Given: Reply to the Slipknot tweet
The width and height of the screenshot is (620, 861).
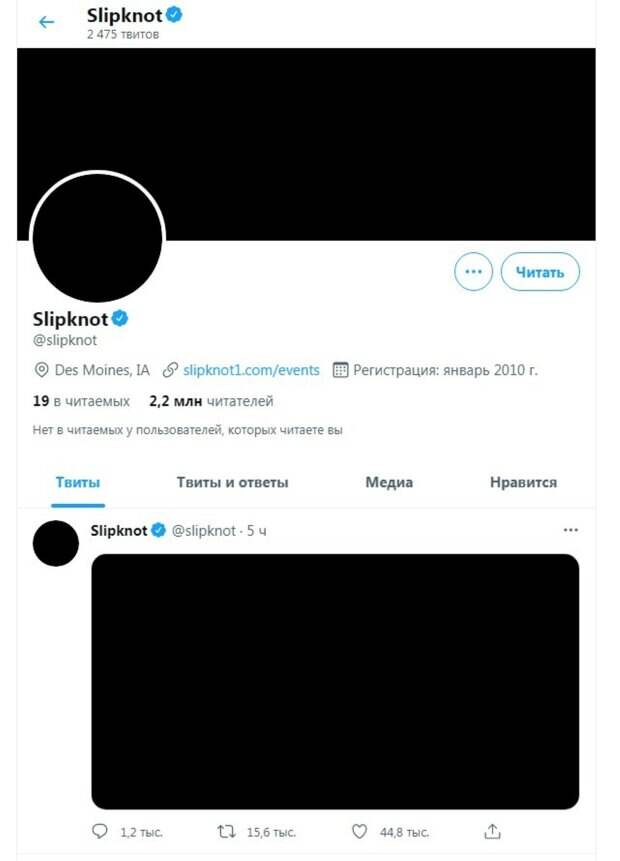Looking at the screenshot, I should [100, 831].
